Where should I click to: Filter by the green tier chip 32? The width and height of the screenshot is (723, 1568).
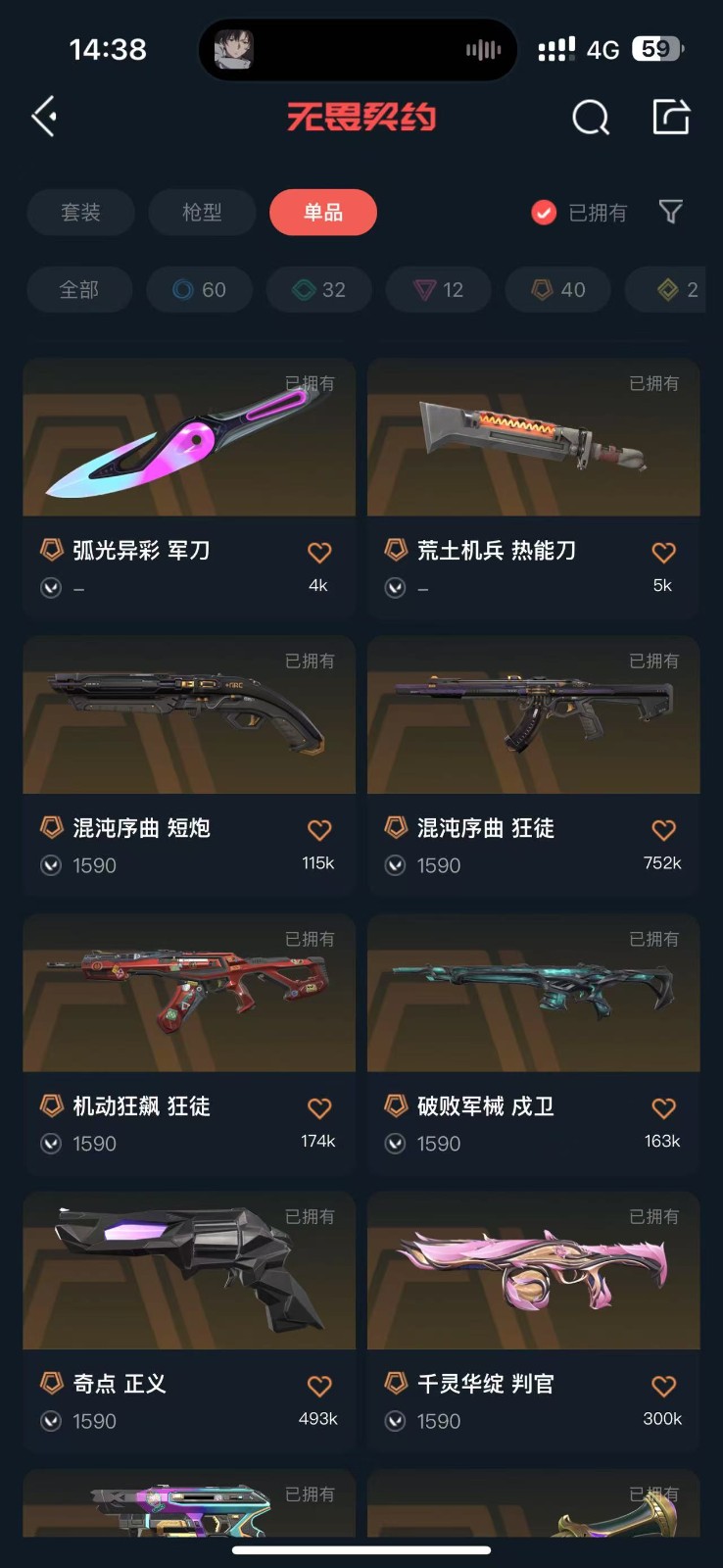(319, 290)
